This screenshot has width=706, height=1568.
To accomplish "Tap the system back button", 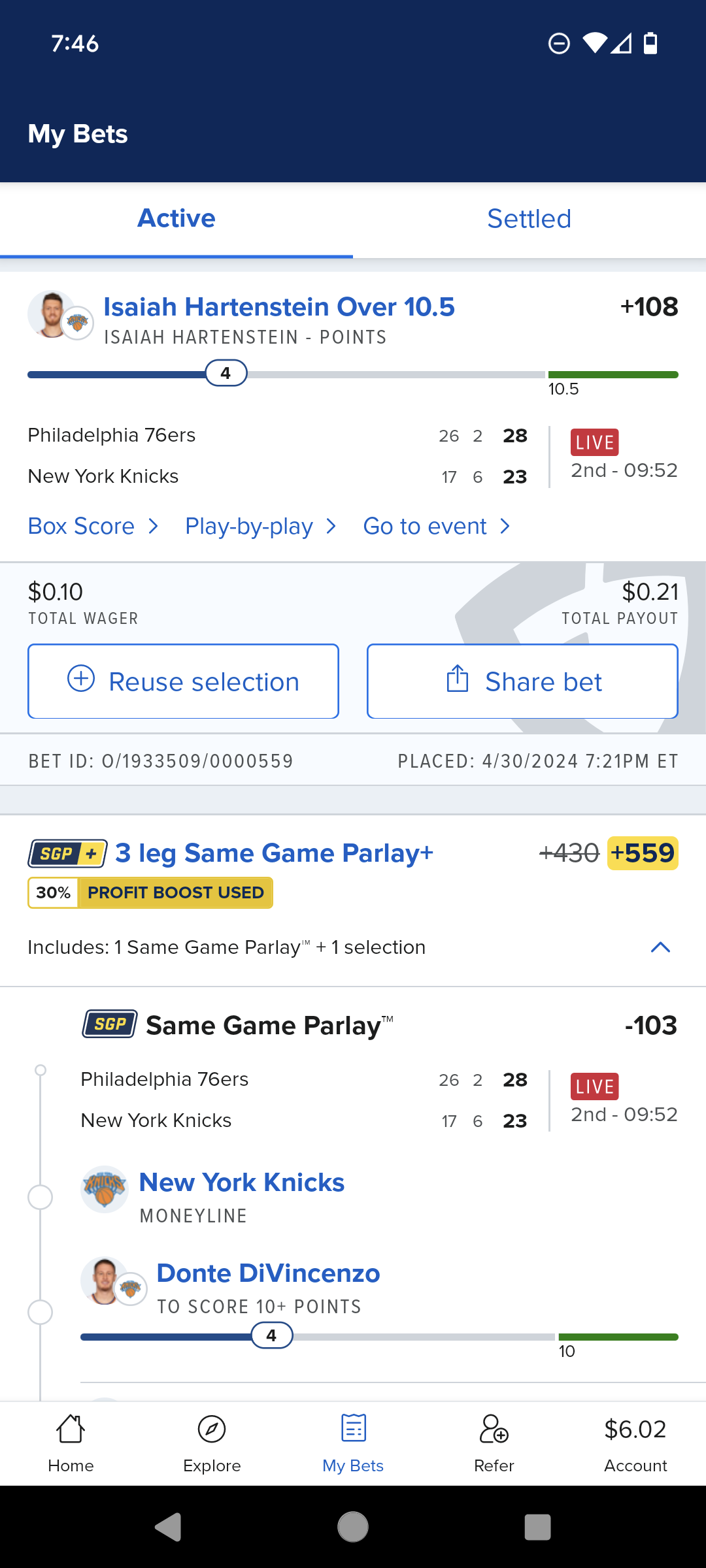I will (x=168, y=1527).
